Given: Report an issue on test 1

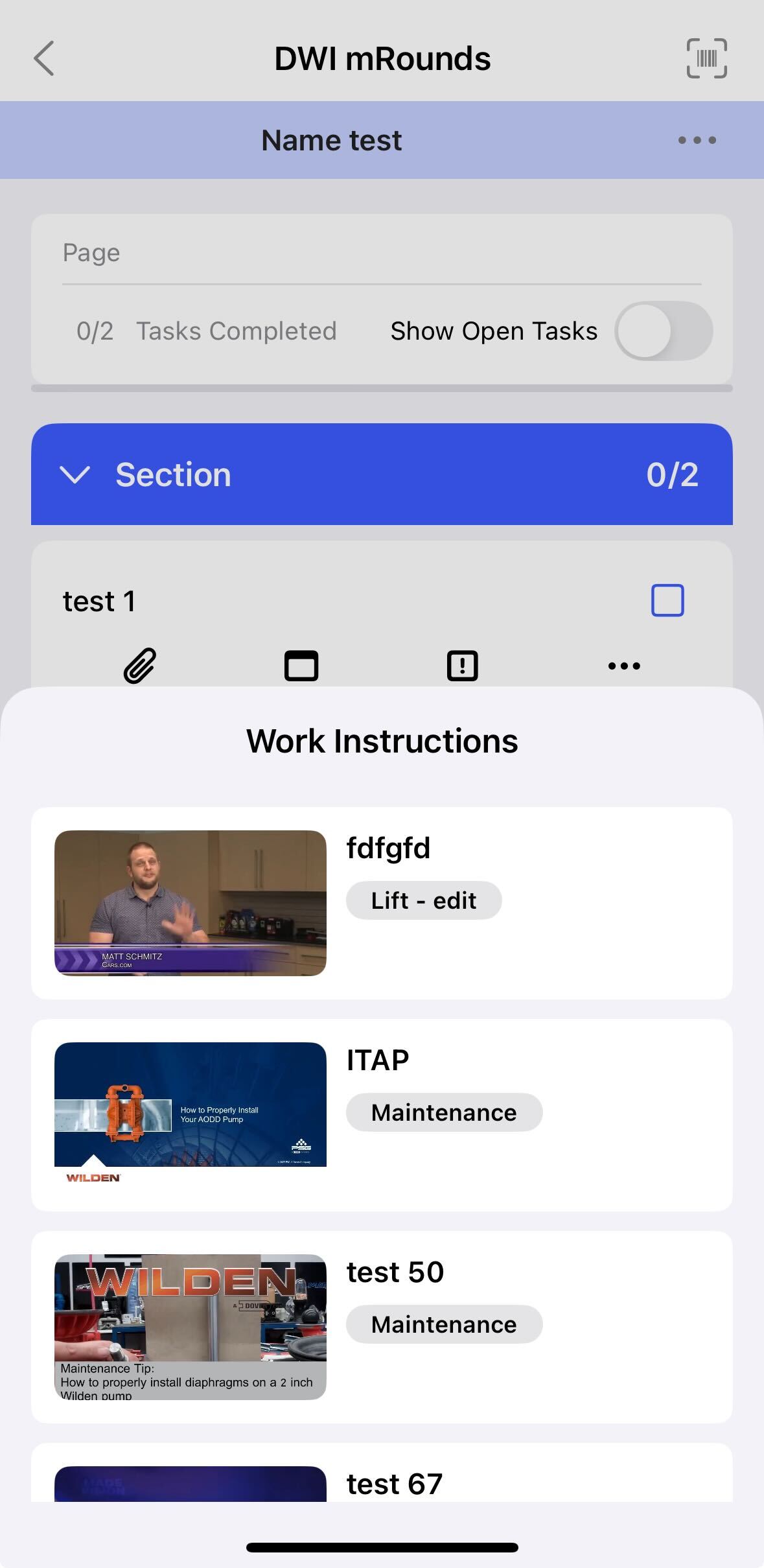Looking at the screenshot, I should (x=463, y=666).
